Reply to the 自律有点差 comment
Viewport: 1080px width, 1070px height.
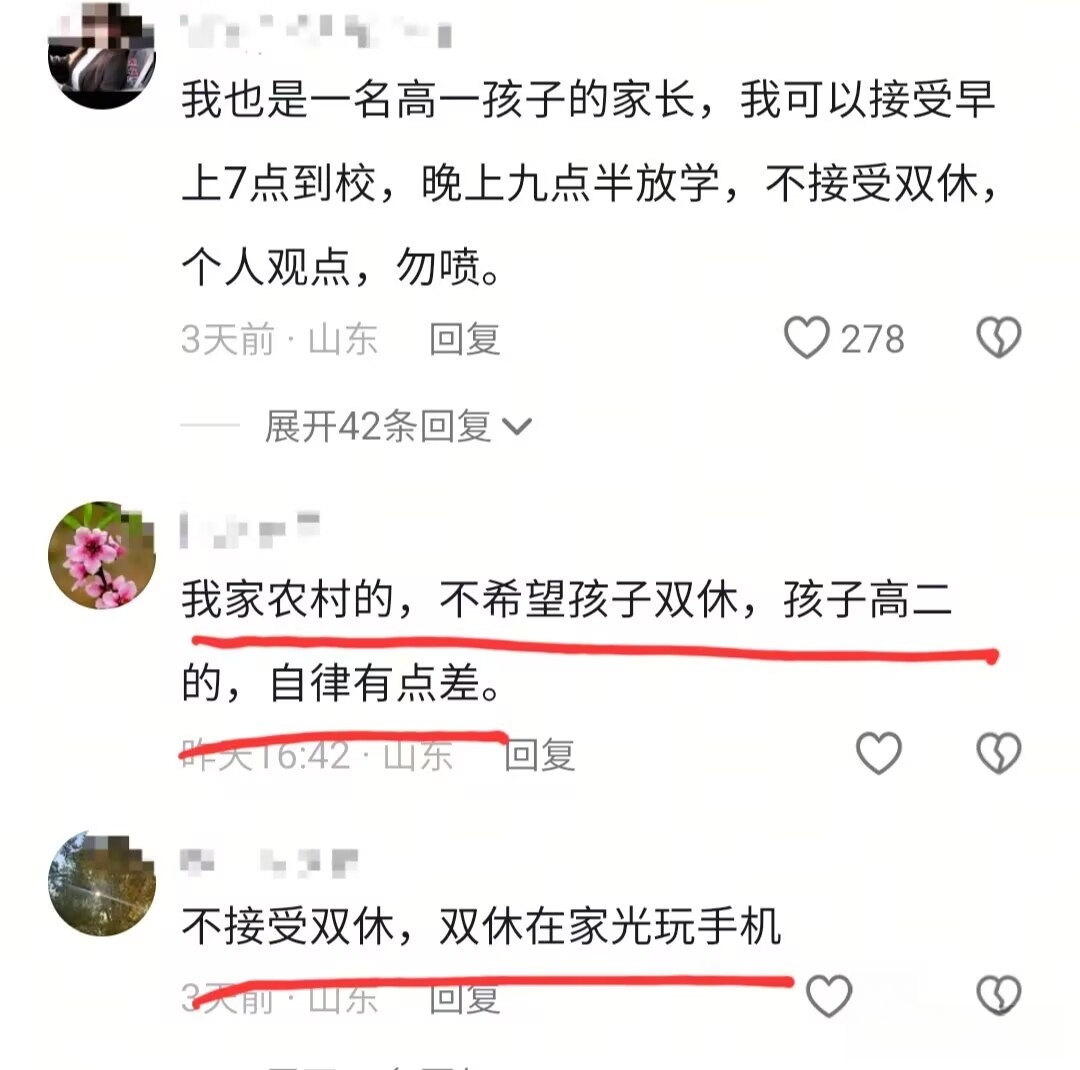tap(539, 755)
